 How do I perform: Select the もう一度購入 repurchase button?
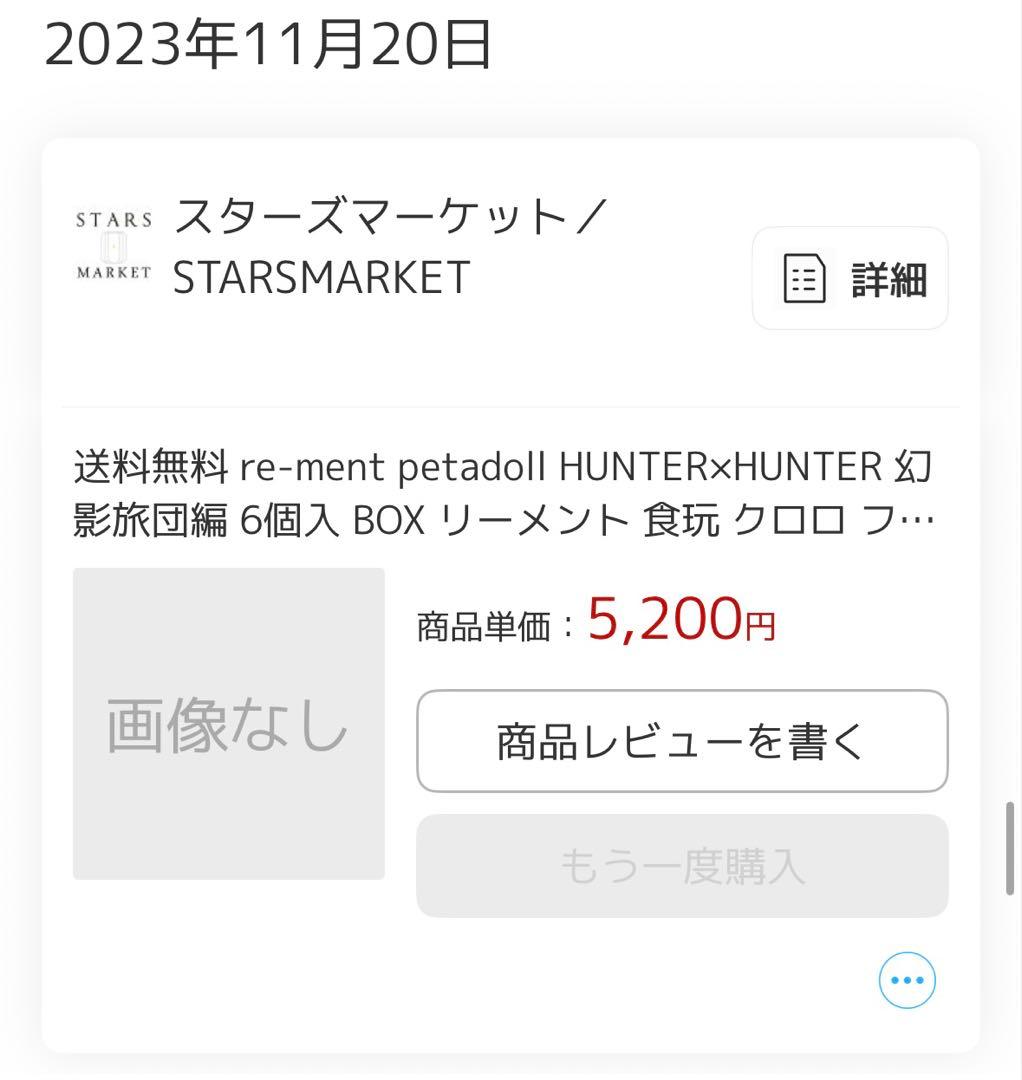pos(681,865)
